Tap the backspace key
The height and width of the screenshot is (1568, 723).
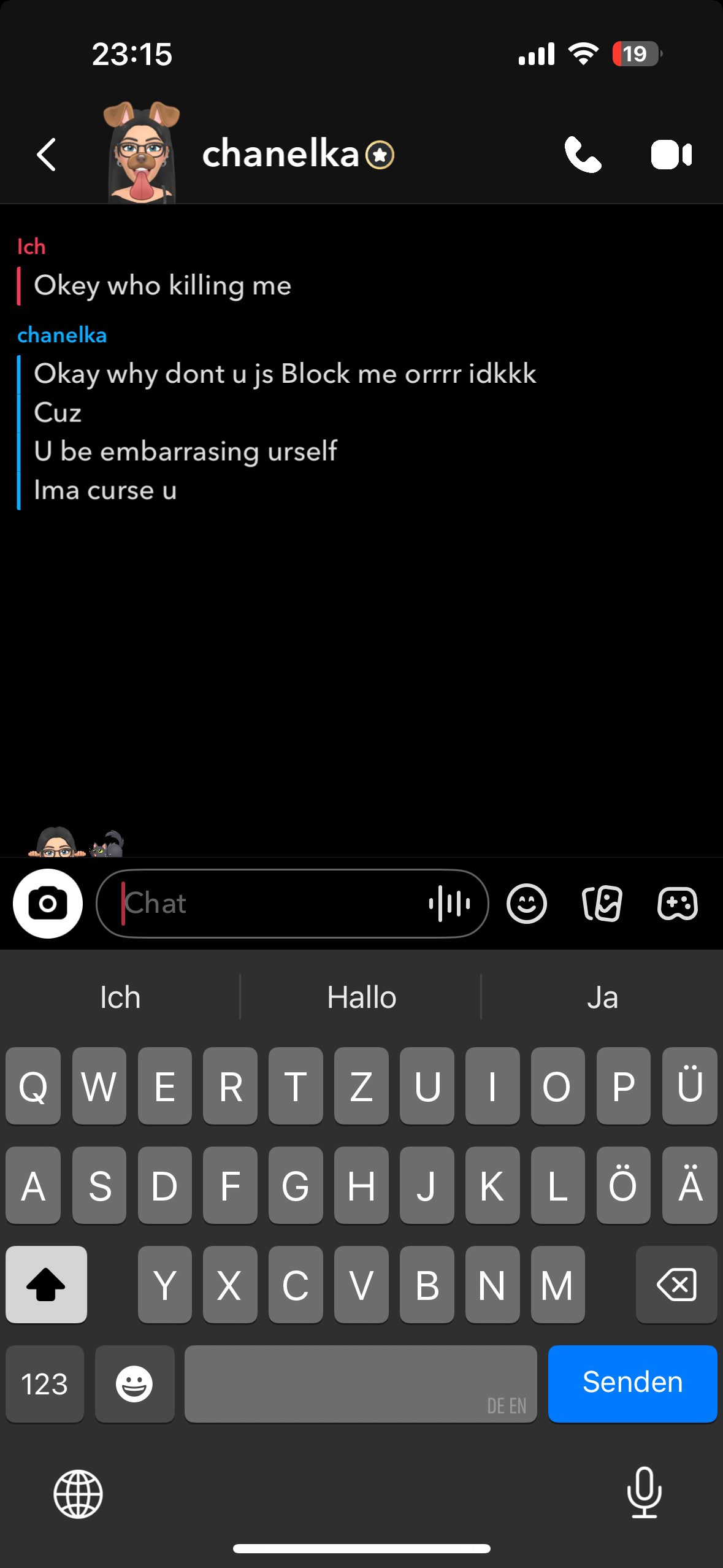coord(676,1284)
